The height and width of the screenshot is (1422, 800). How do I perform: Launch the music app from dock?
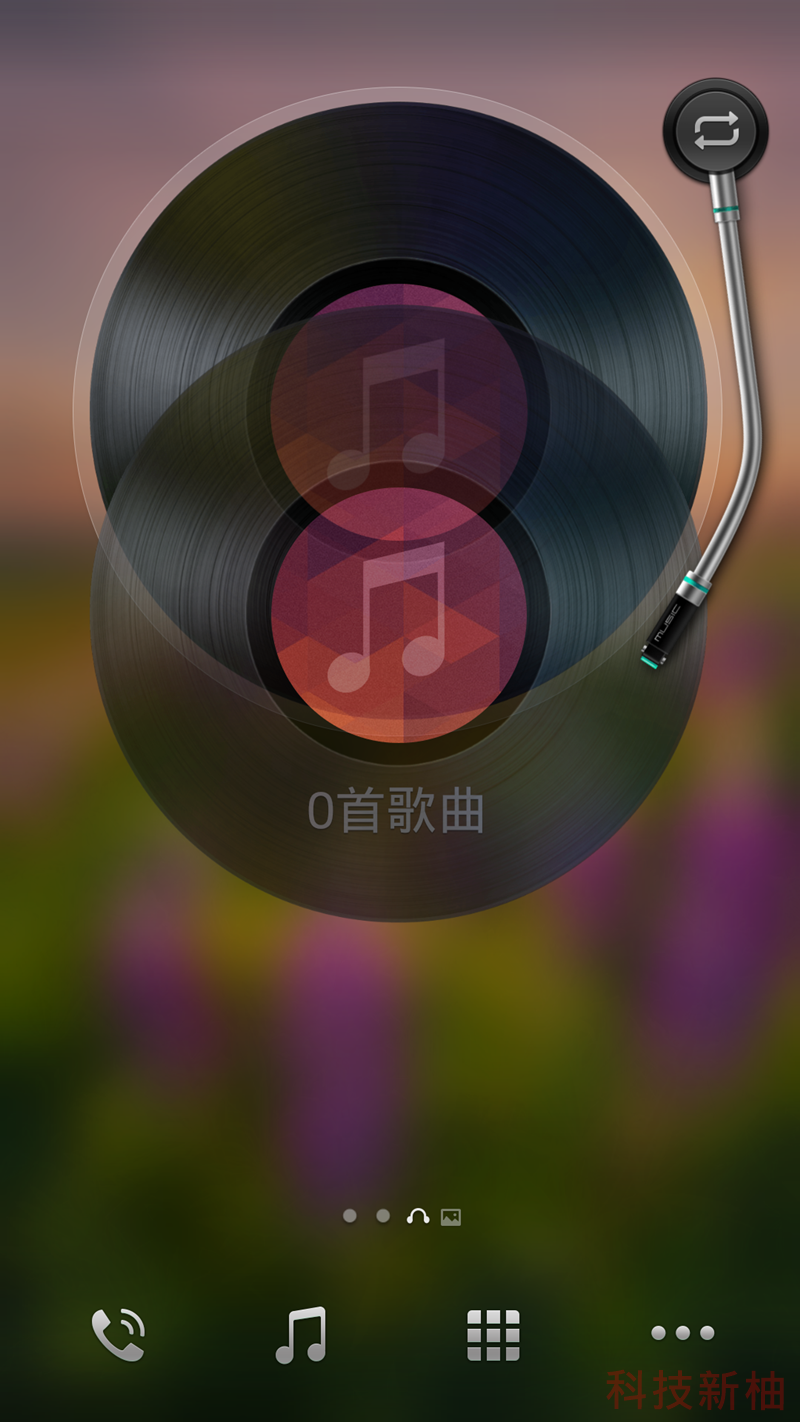301,1334
